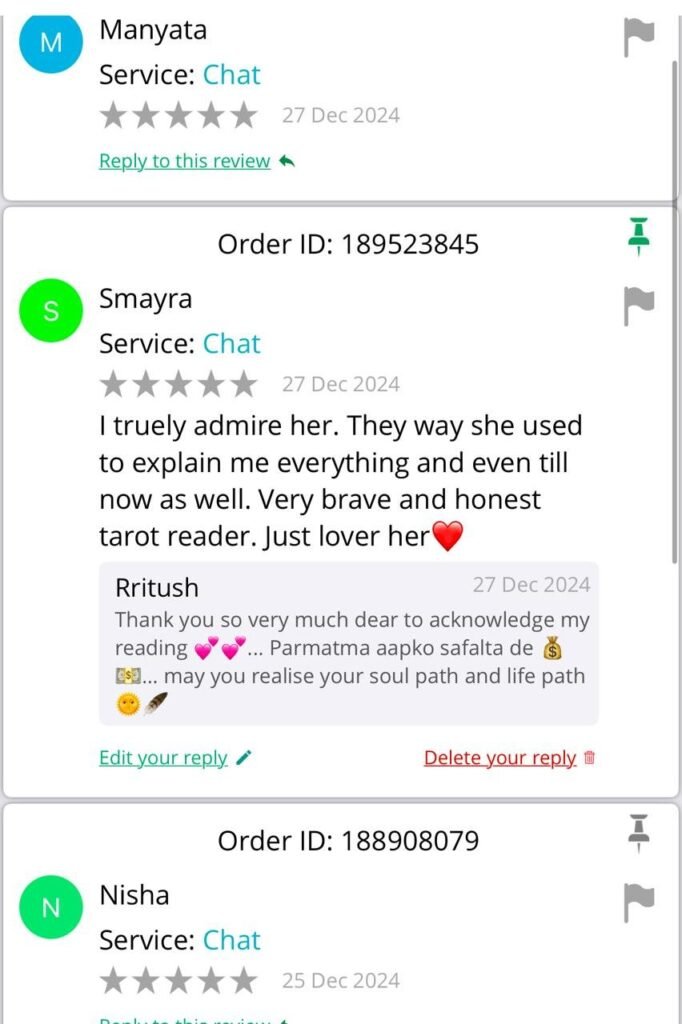682x1024 pixels.
Task: Open Chat service link in Smayra's review
Action: click(231, 344)
